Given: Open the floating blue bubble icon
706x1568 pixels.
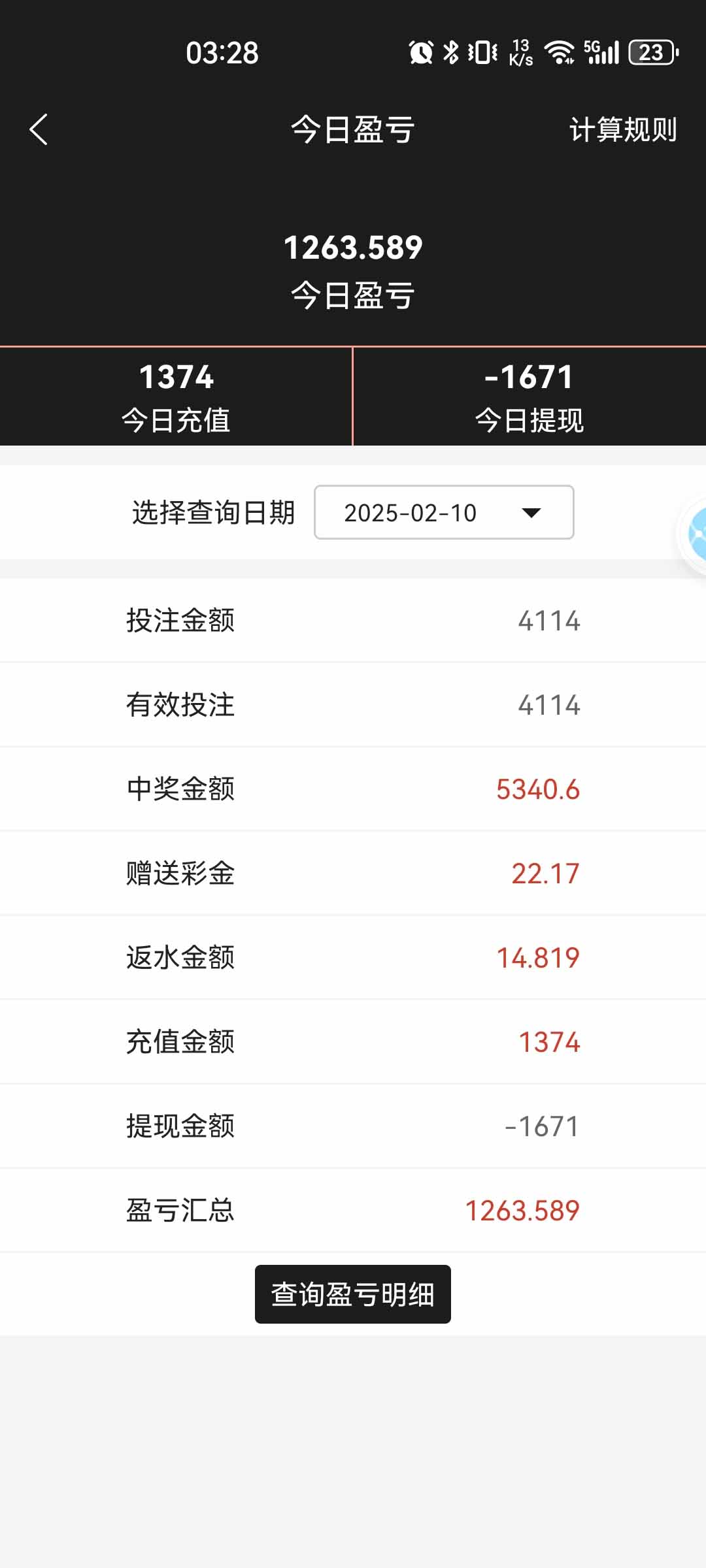Looking at the screenshot, I should 694,534.
